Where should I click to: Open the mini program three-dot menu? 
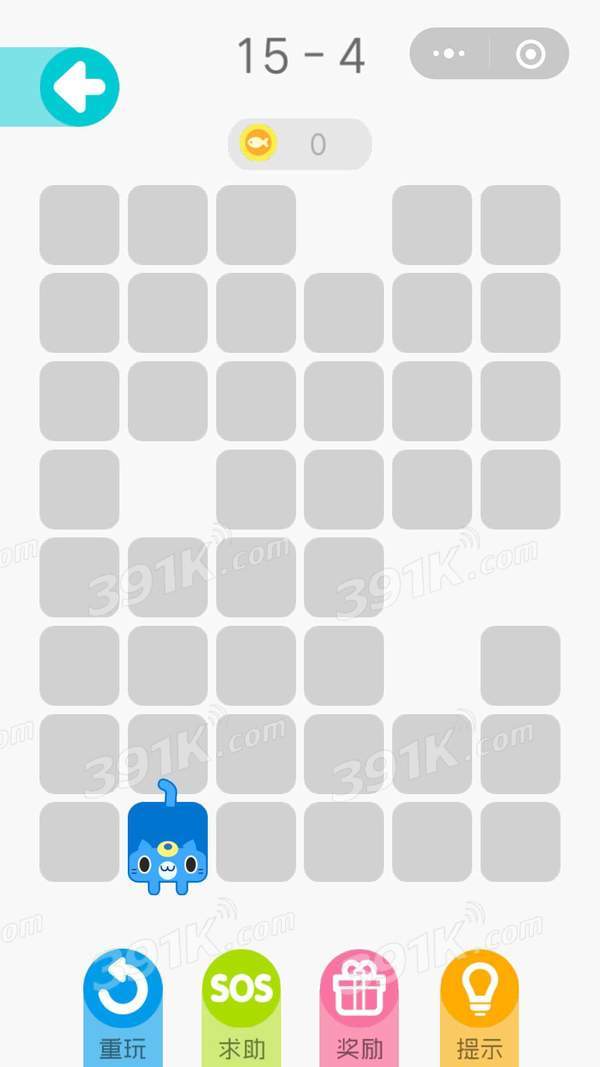[449, 54]
